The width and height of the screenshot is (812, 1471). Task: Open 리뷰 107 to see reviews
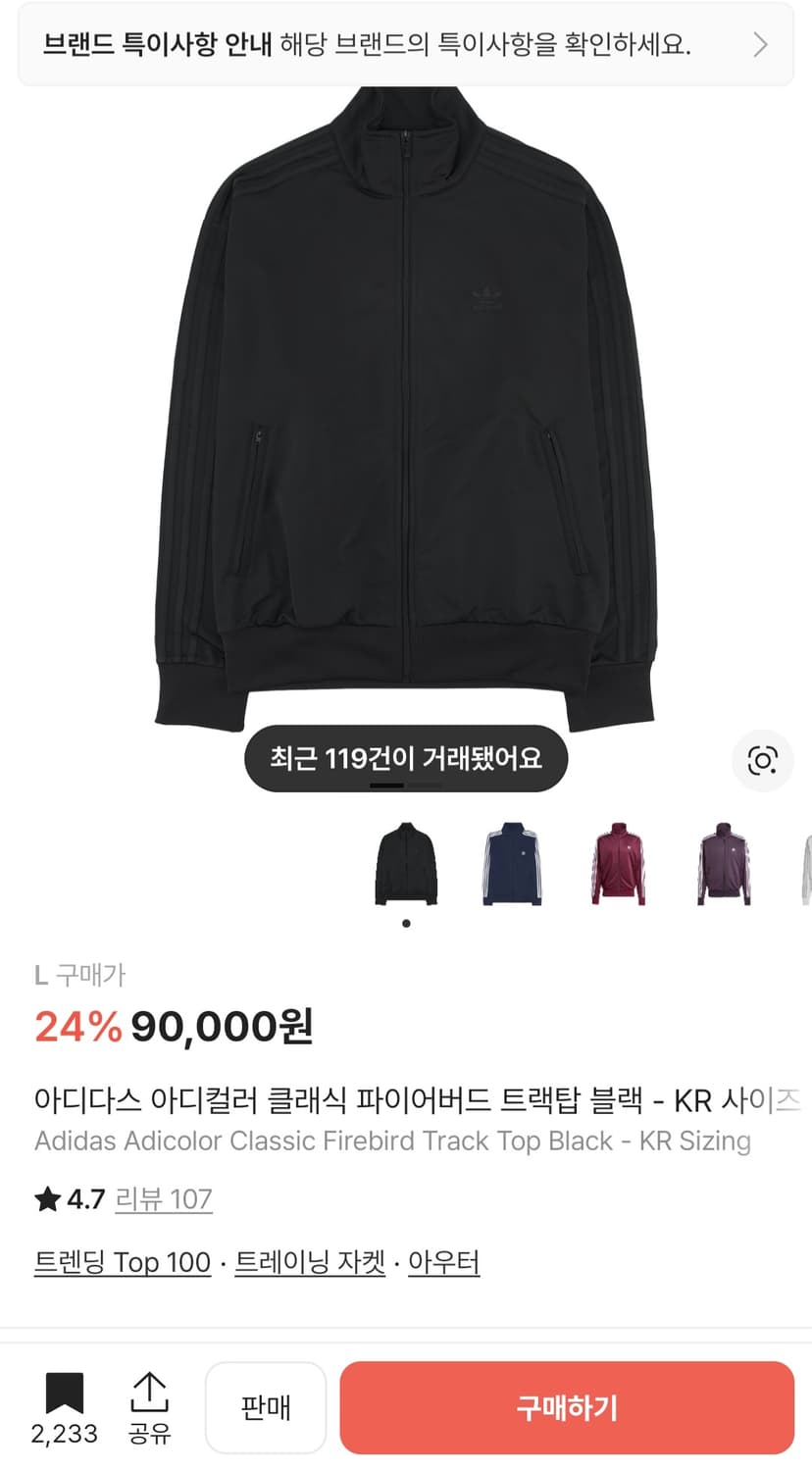(x=164, y=1198)
